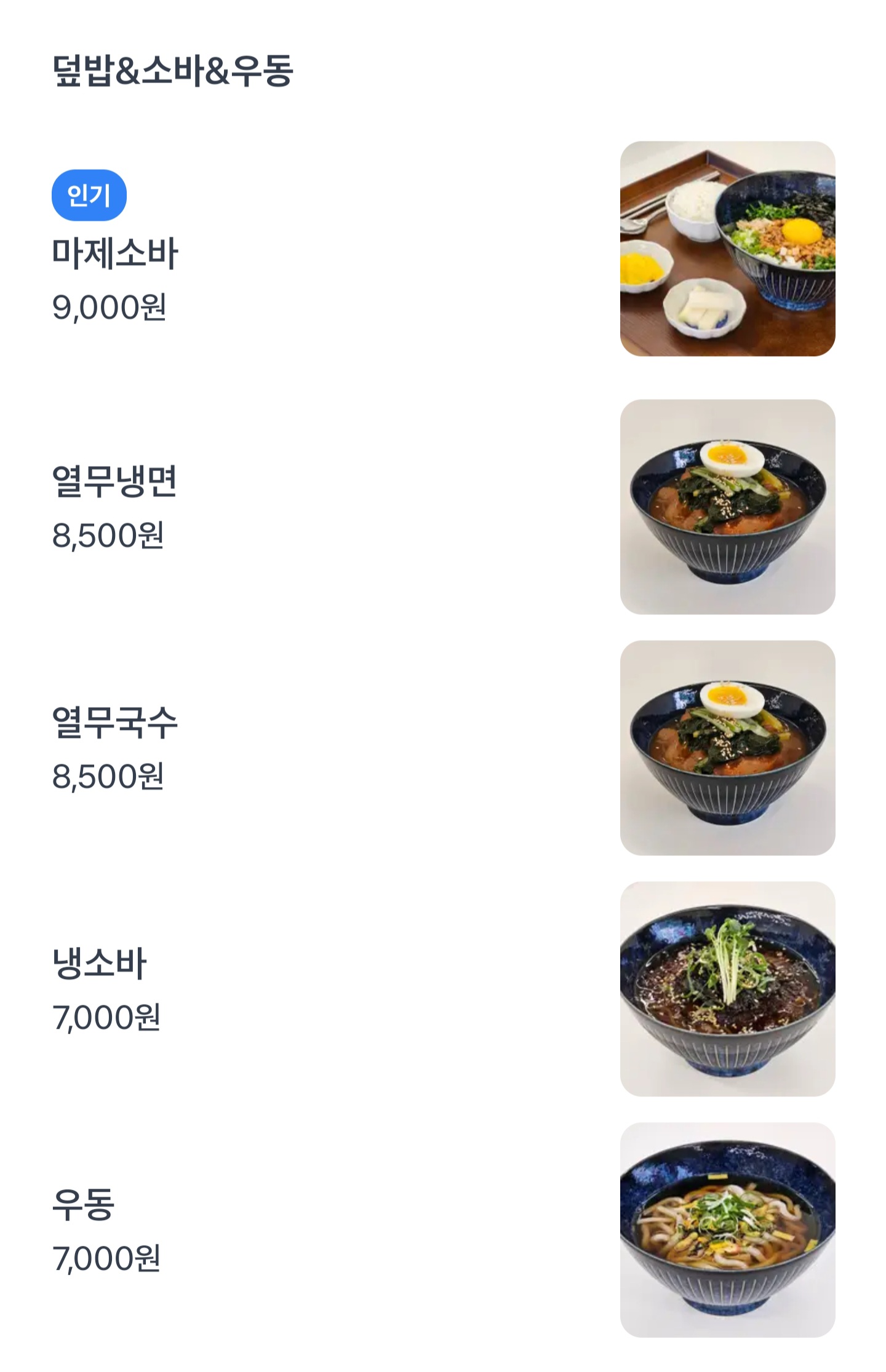Open the 우동 menu item
This screenshot has height=1372, width=886.
click(443, 1230)
